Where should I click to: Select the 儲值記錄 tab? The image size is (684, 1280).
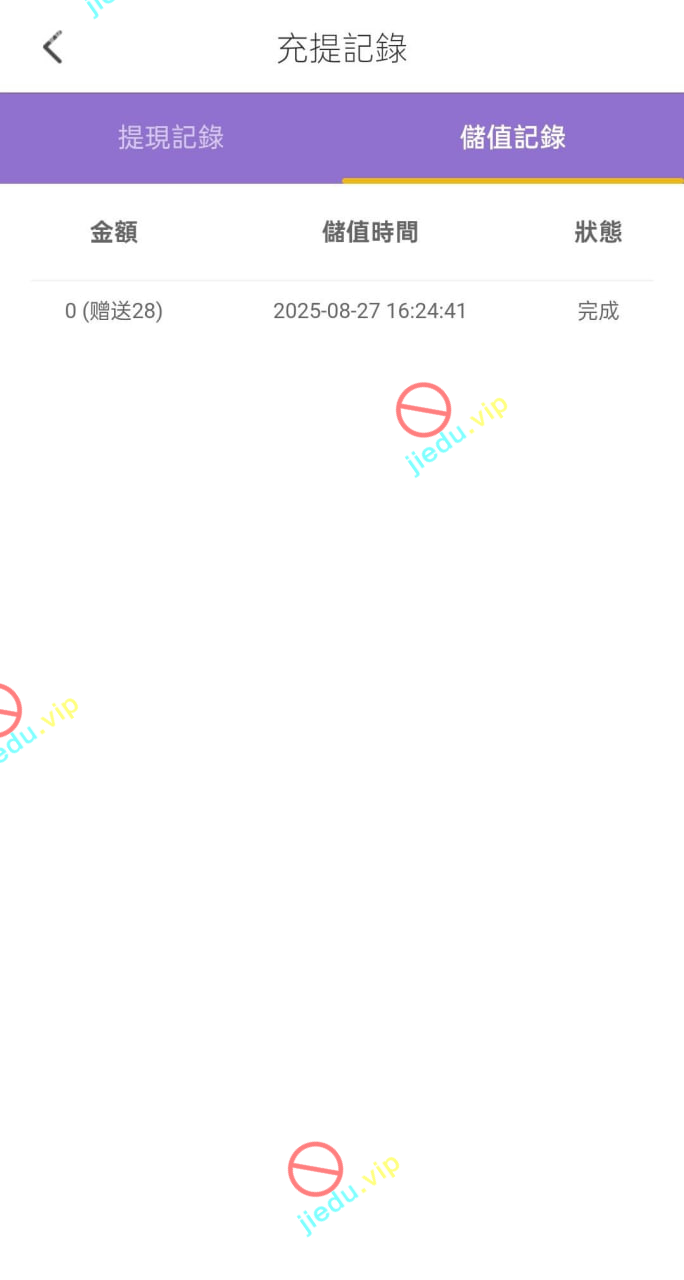coord(513,137)
